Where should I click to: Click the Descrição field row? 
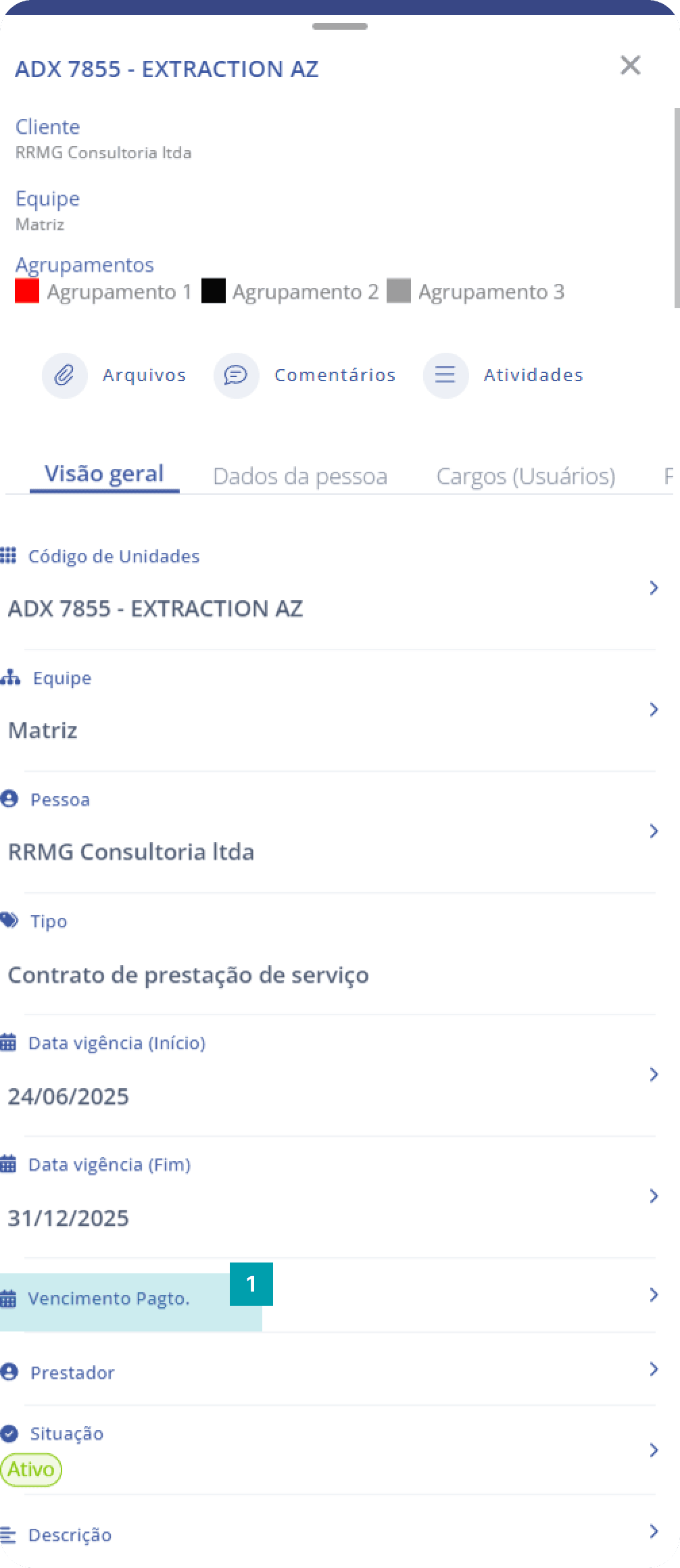click(x=70, y=1534)
